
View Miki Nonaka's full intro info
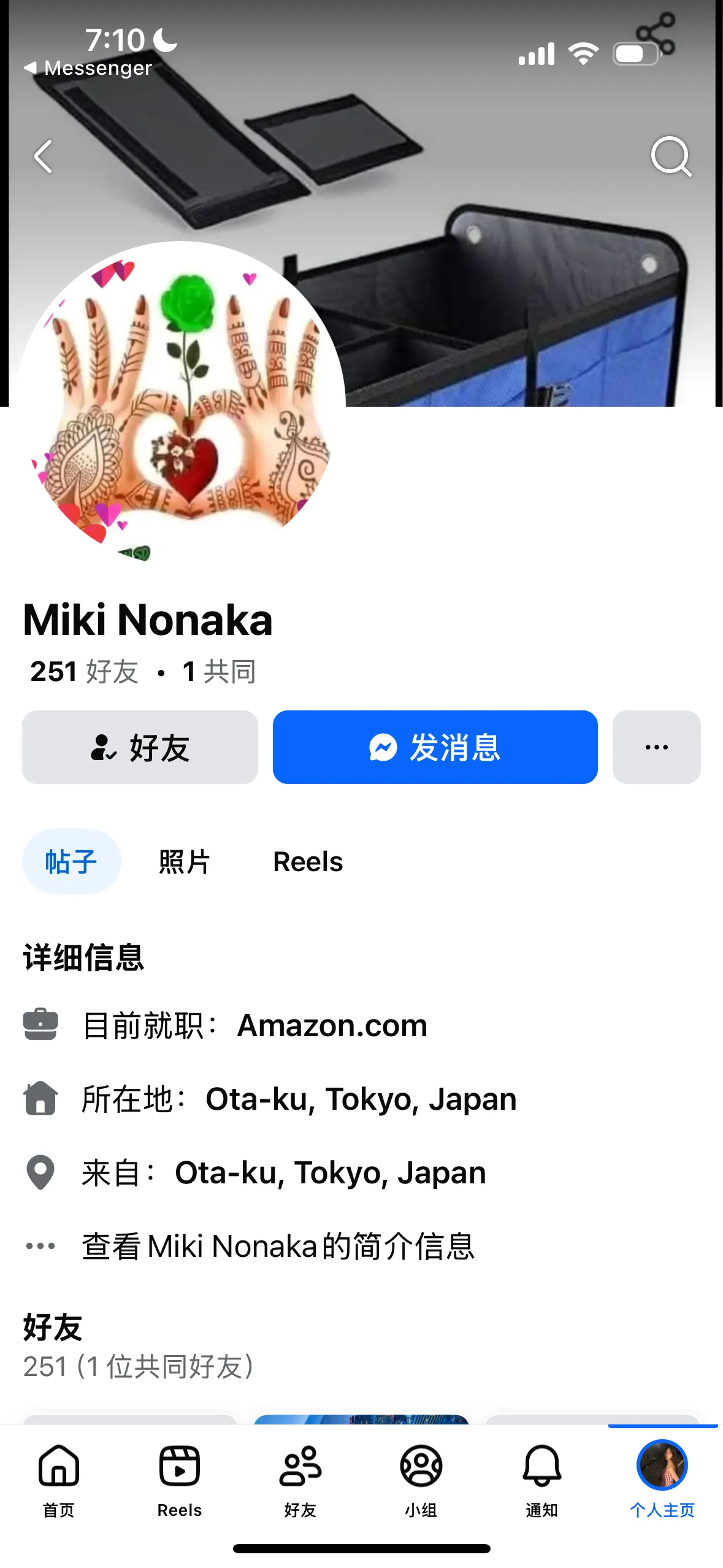[278, 1246]
